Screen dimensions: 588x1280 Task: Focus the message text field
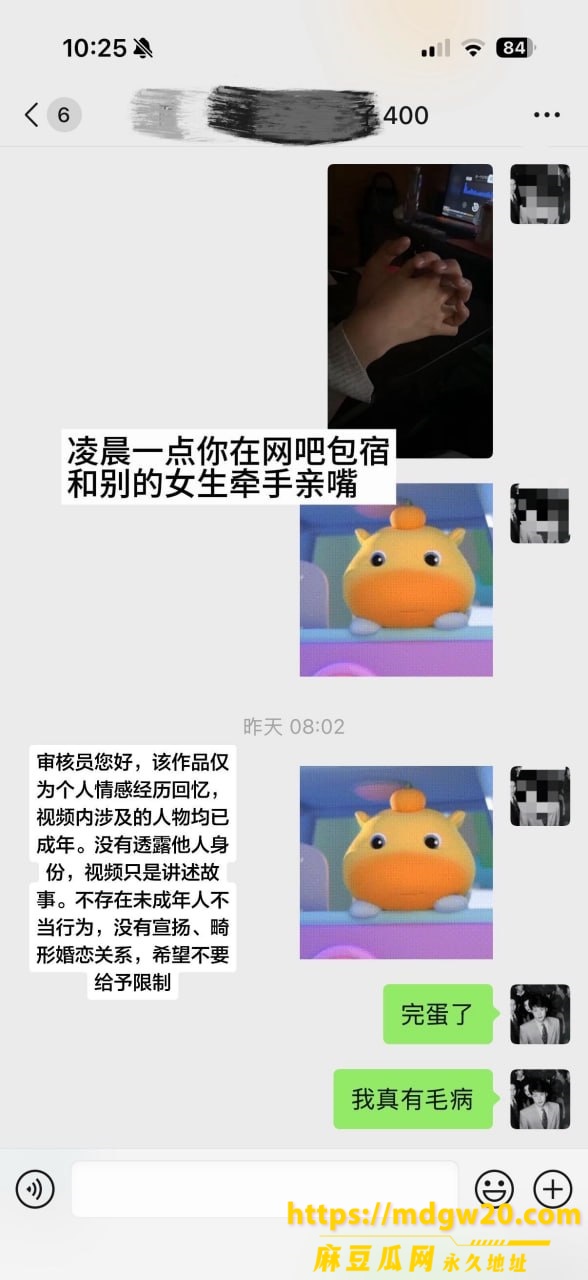coord(264,1189)
